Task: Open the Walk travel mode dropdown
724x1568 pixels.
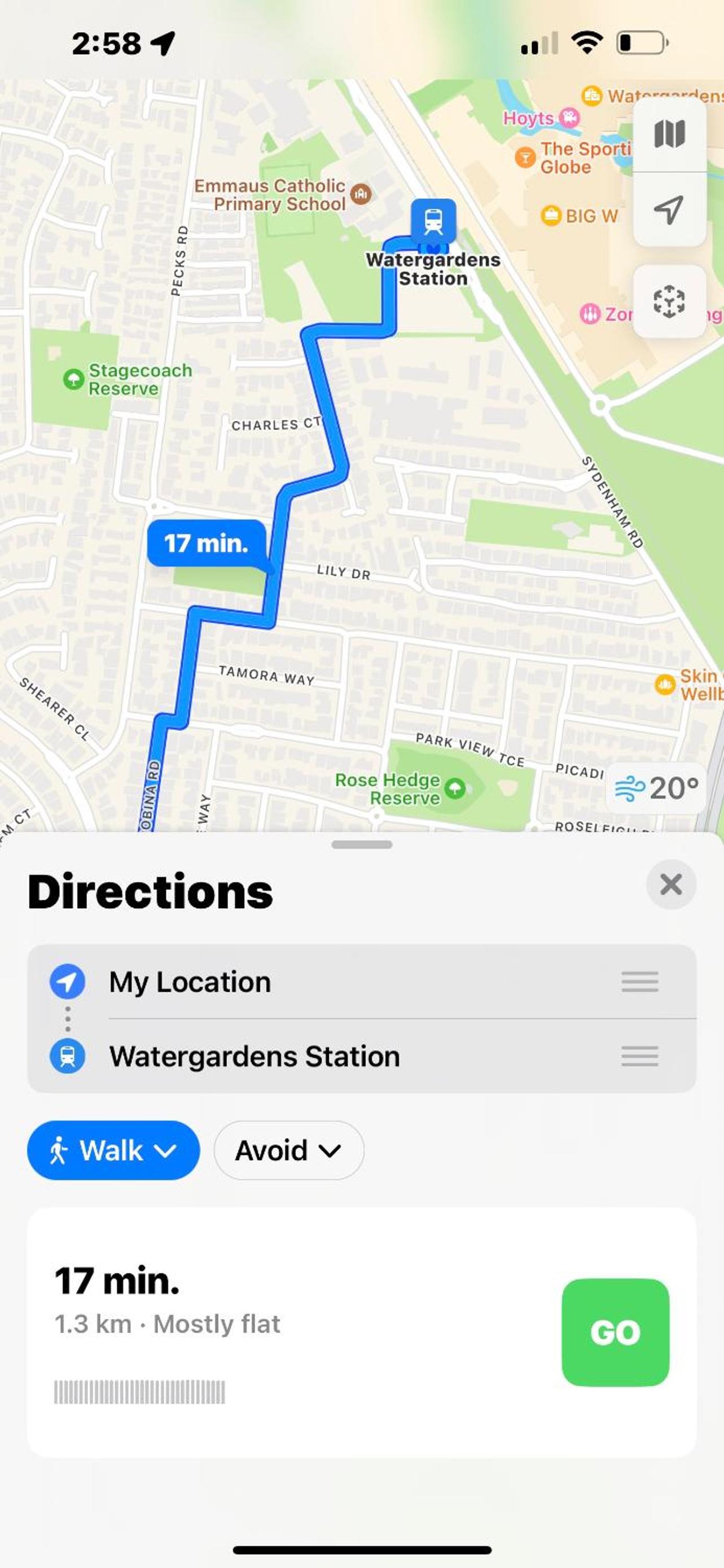Action: (114, 1150)
